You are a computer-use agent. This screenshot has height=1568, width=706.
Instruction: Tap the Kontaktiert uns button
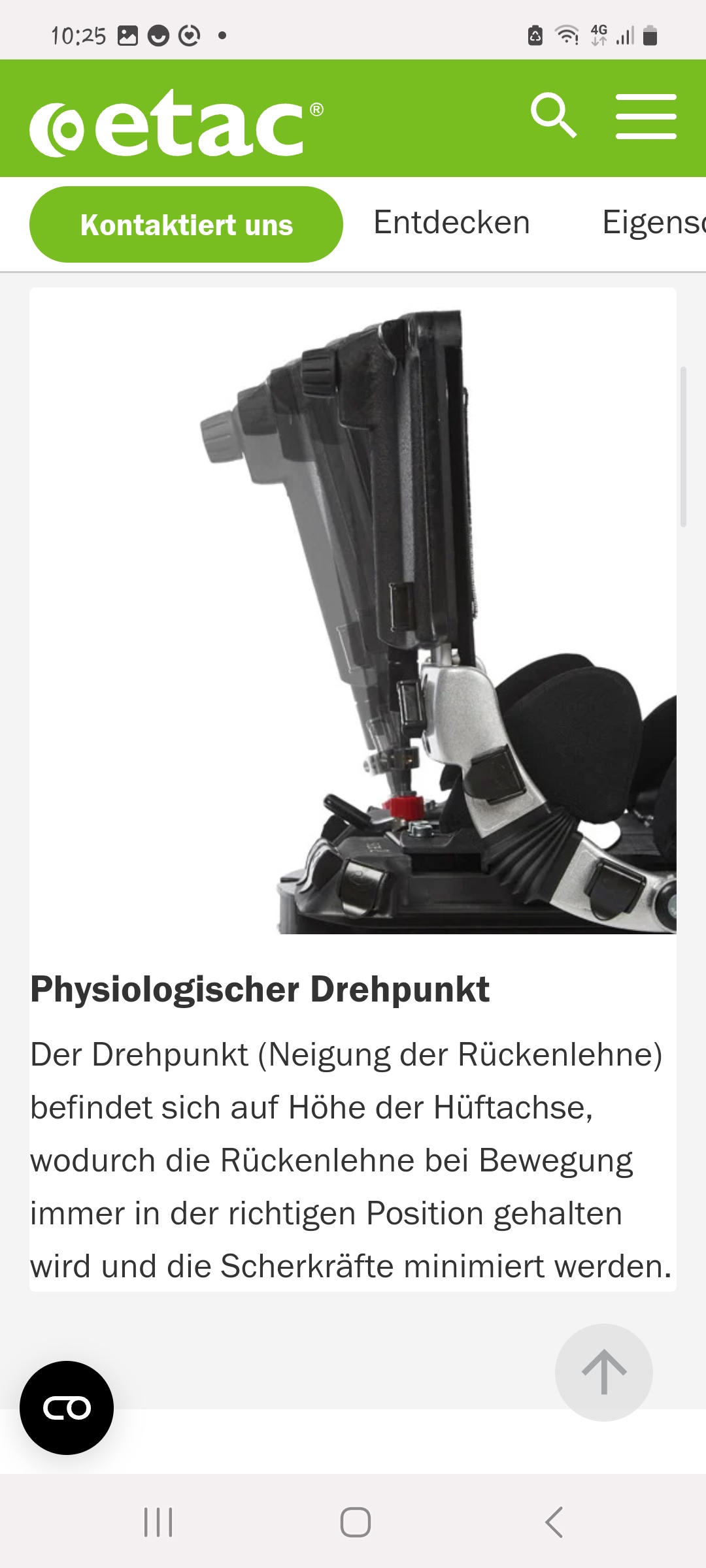coord(186,225)
